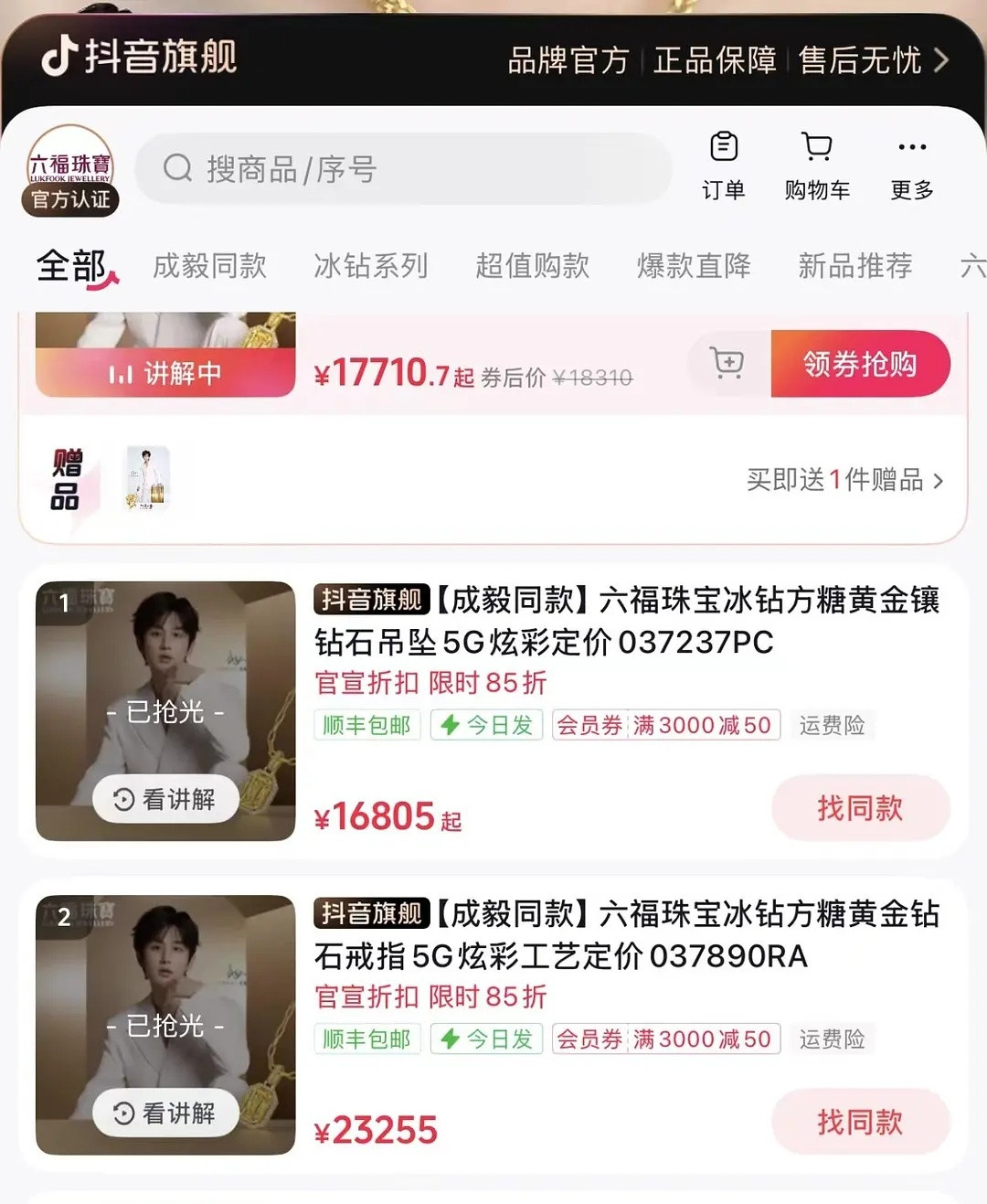Open orders via the 订单 icon
The height and width of the screenshot is (1204, 987).
point(724,165)
